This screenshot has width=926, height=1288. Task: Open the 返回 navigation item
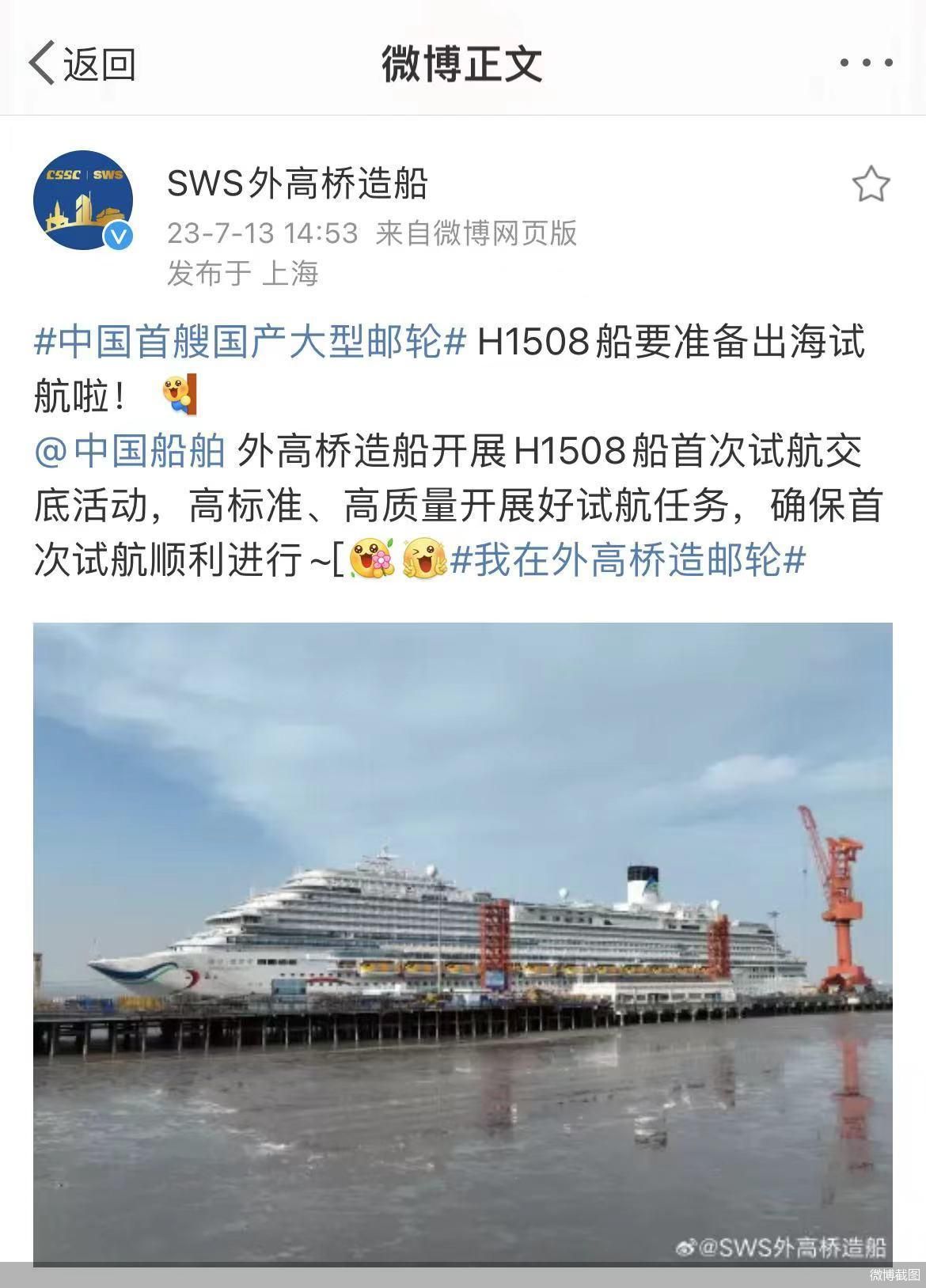[x=99, y=65]
